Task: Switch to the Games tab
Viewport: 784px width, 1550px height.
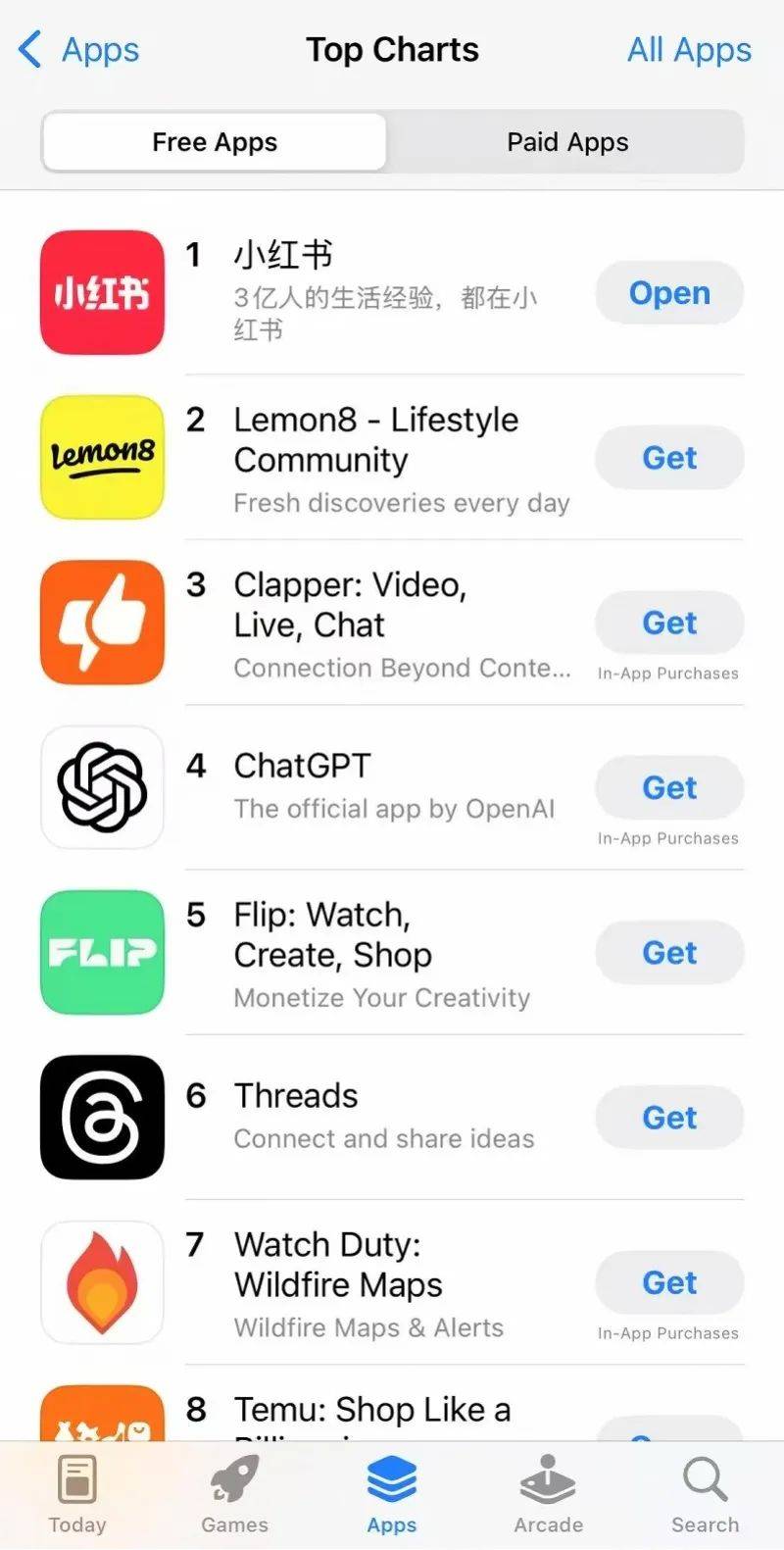Action: pos(234,1495)
